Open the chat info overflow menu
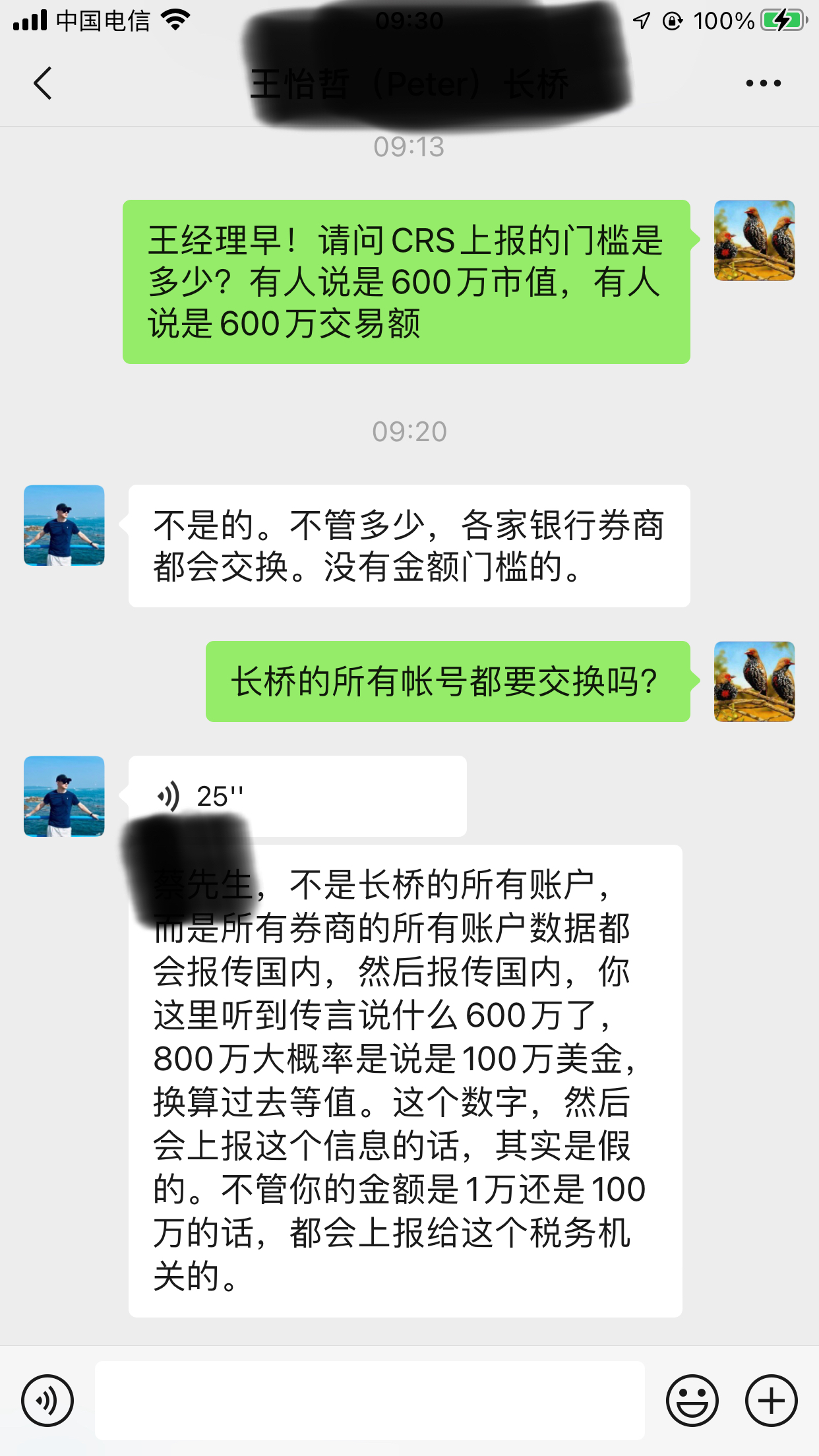Image resolution: width=819 pixels, height=1456 pixels. [x=763, y=83]
